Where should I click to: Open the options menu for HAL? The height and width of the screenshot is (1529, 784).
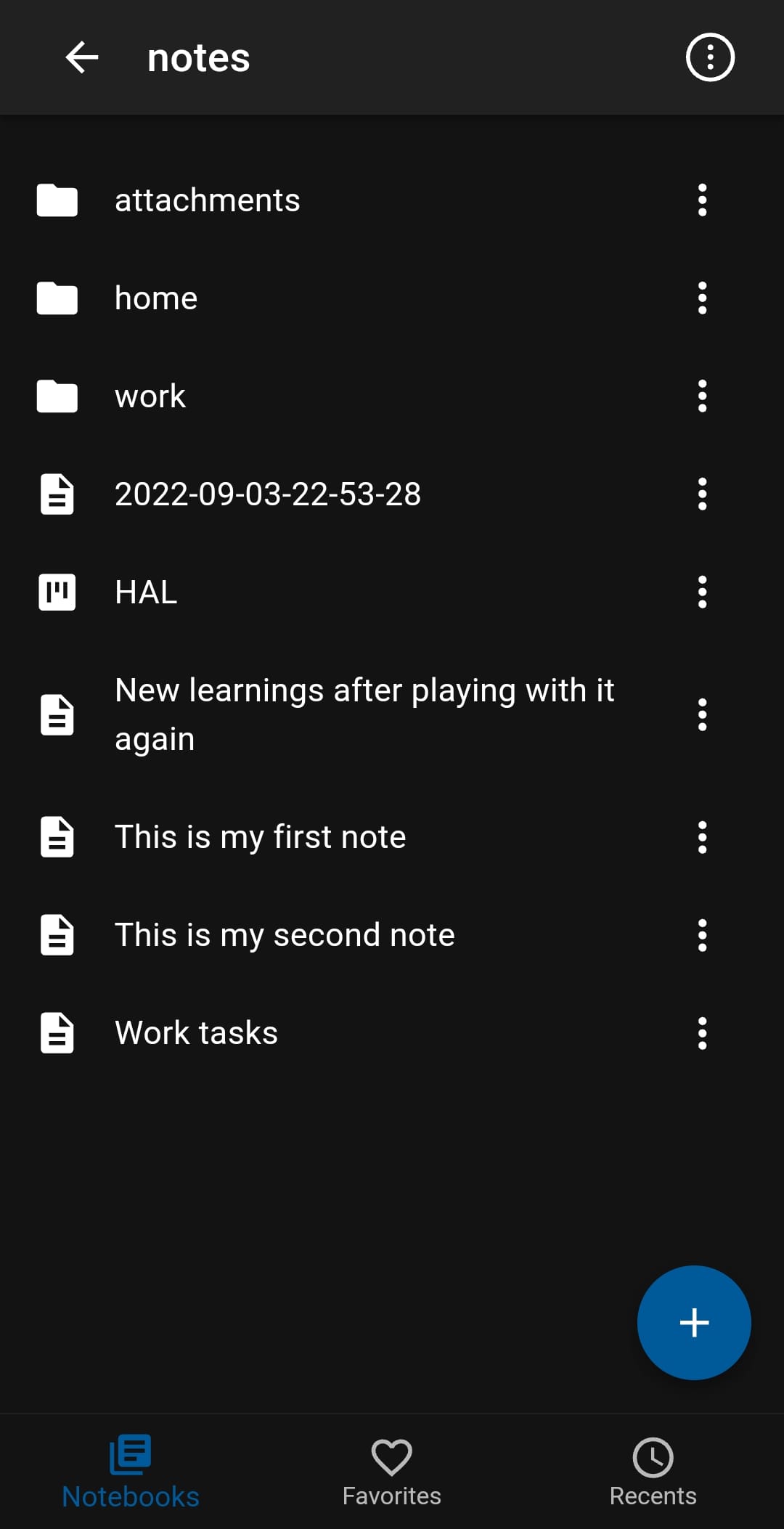pos(702,592)
